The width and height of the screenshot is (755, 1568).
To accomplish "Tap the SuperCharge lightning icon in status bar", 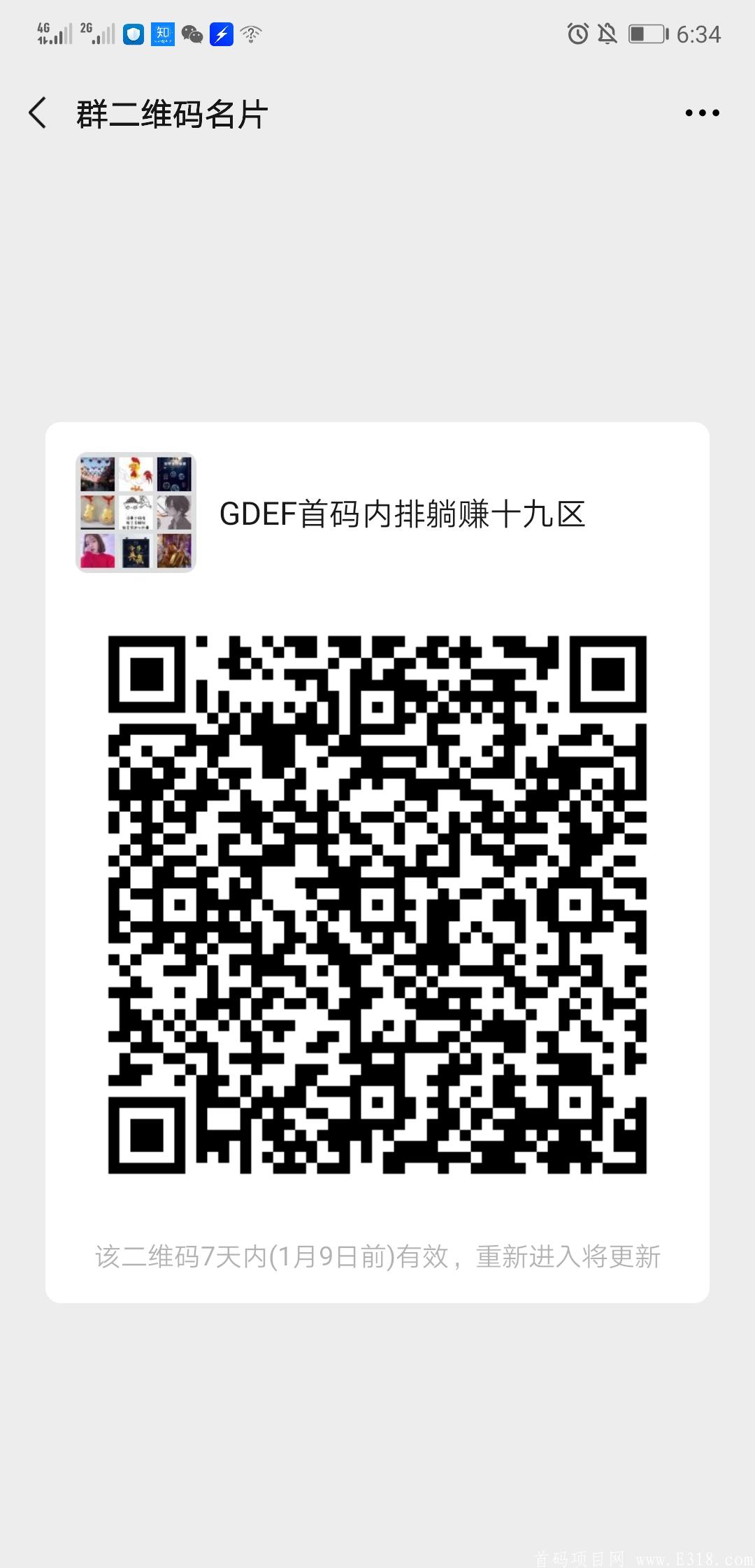I will [x=221, y=34].
